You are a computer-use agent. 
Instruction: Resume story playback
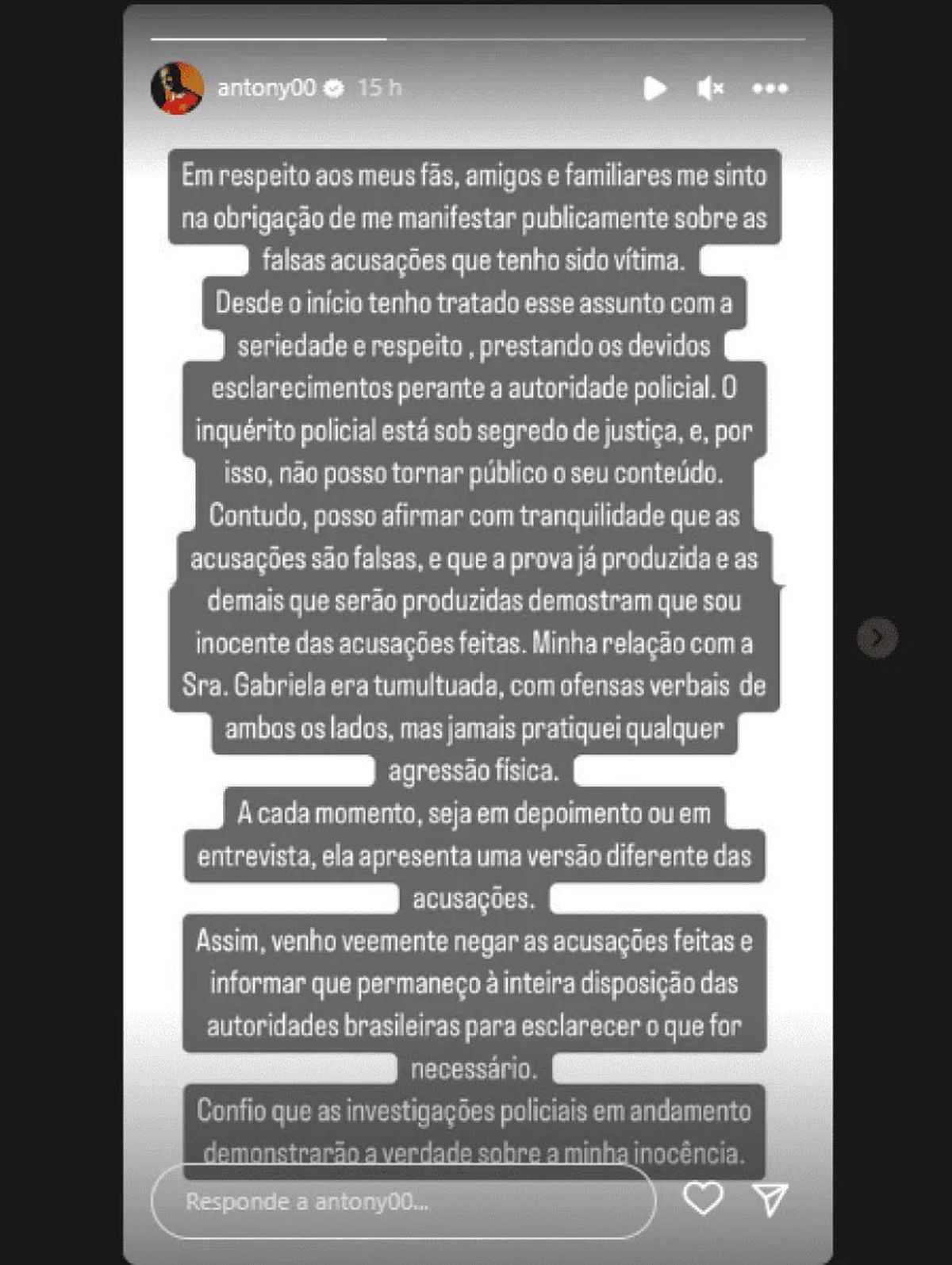click(654, 88)
